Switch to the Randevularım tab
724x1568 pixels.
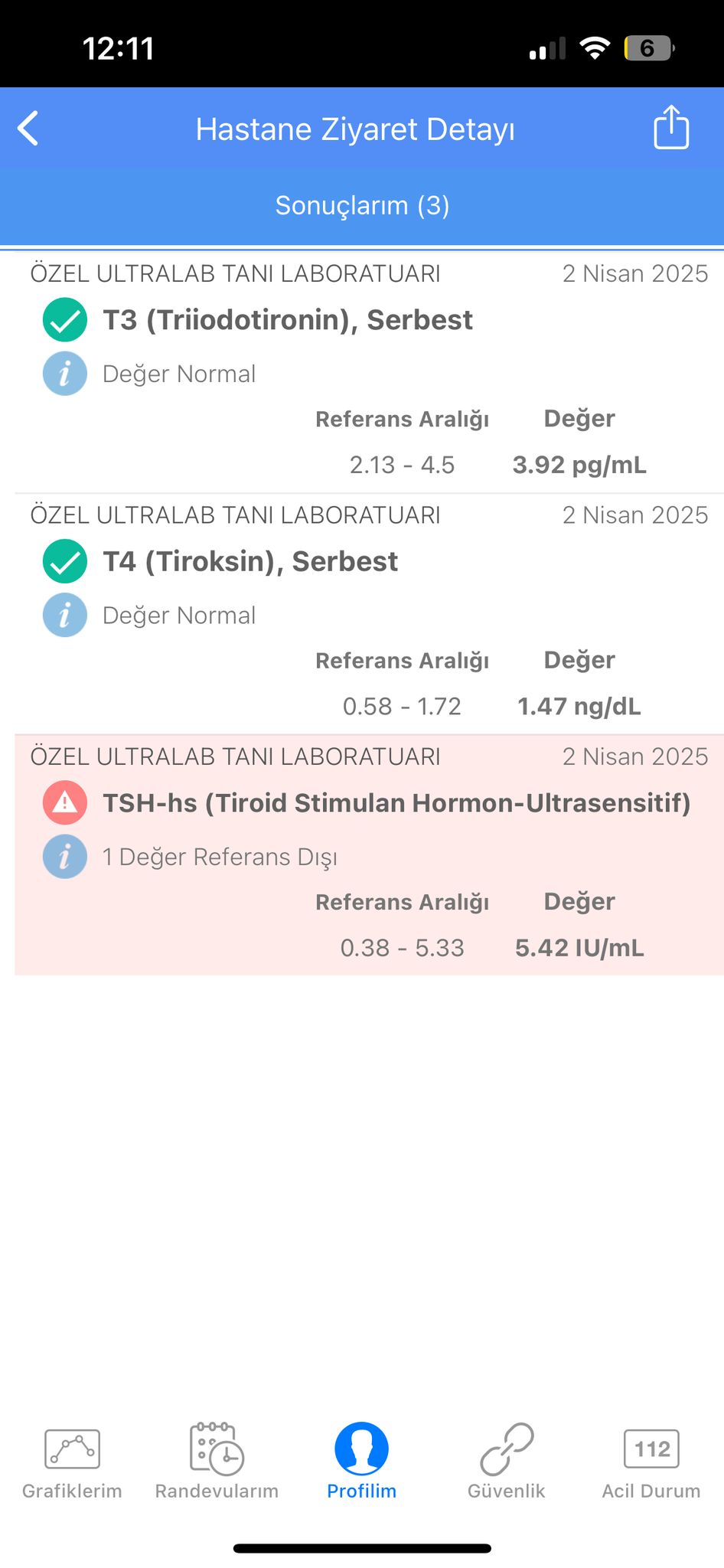217,1462
